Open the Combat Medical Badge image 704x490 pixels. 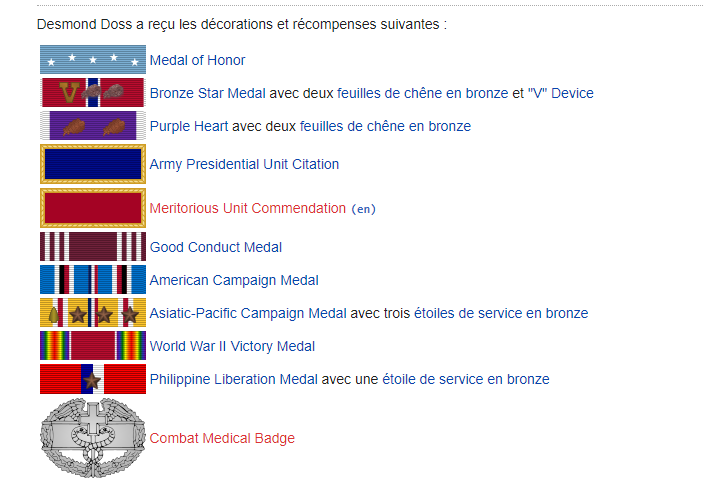93,438
